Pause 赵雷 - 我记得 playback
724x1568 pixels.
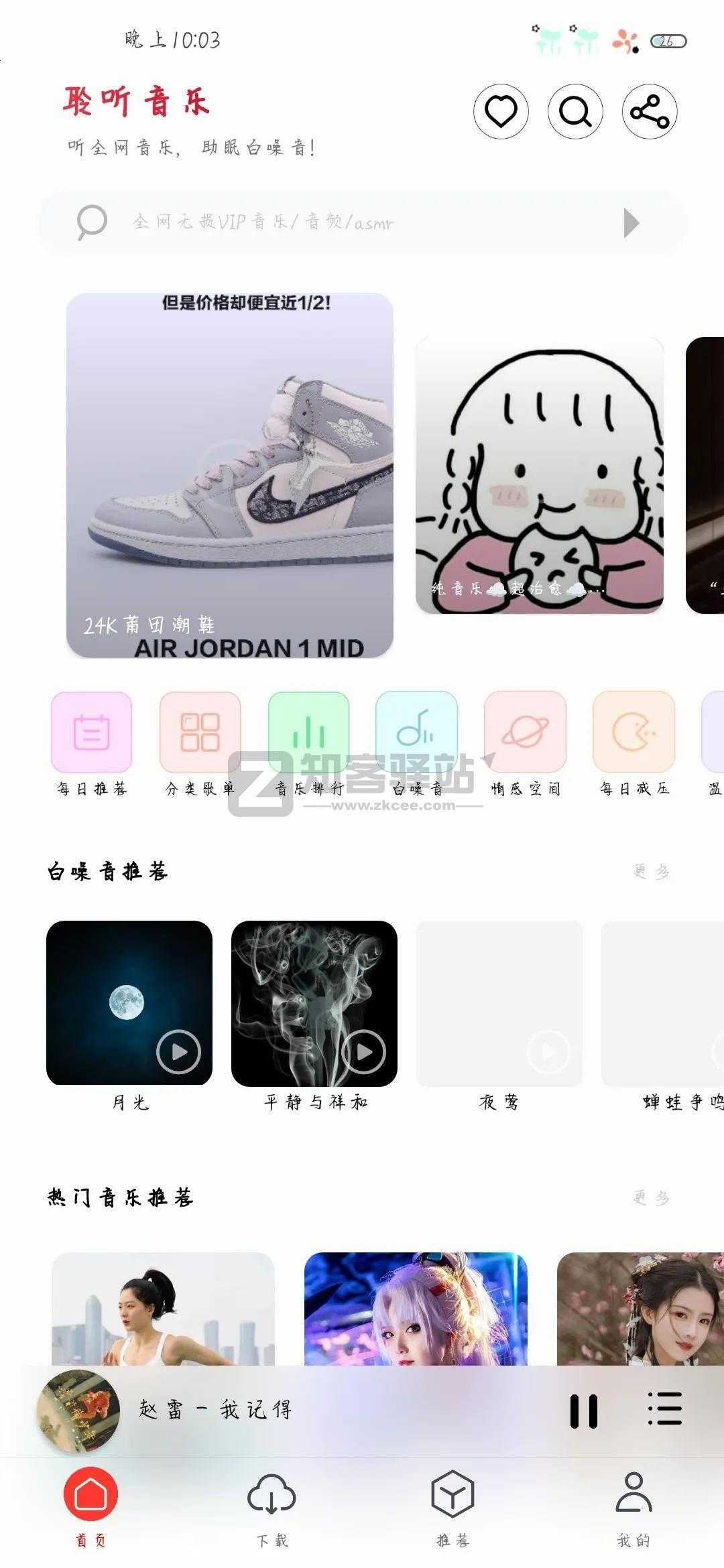click(583, 1411)
